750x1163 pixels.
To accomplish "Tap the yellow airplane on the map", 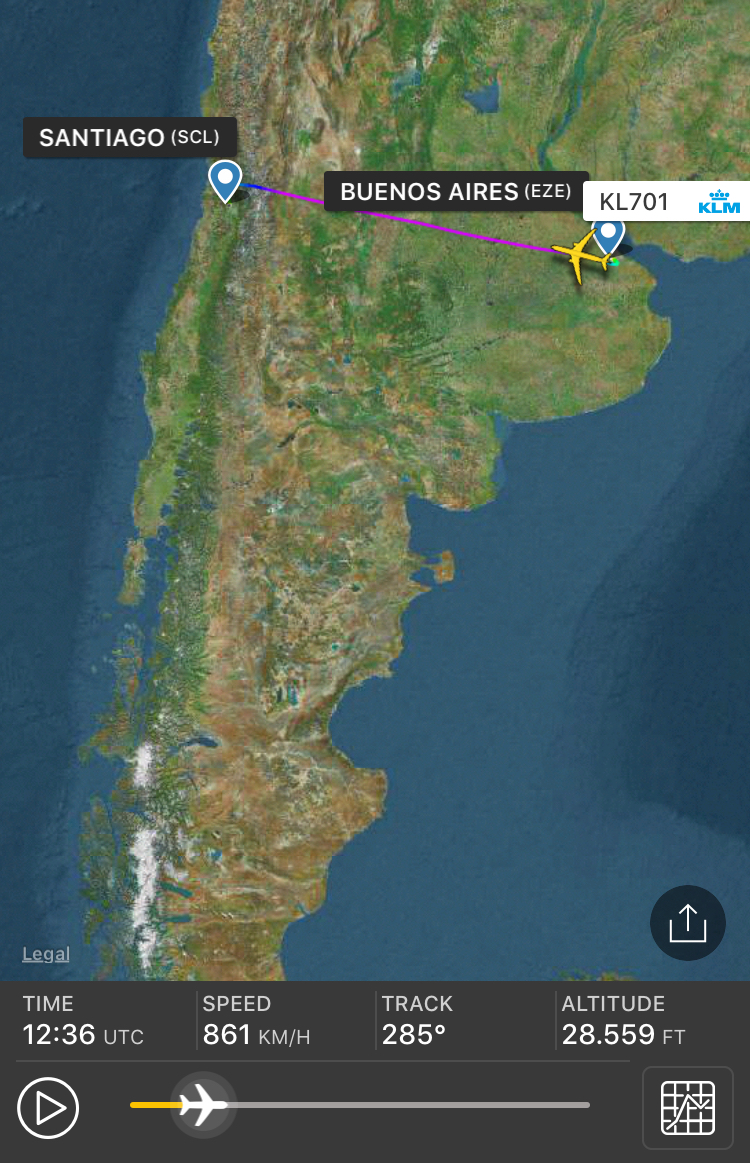I will (580, 257).
